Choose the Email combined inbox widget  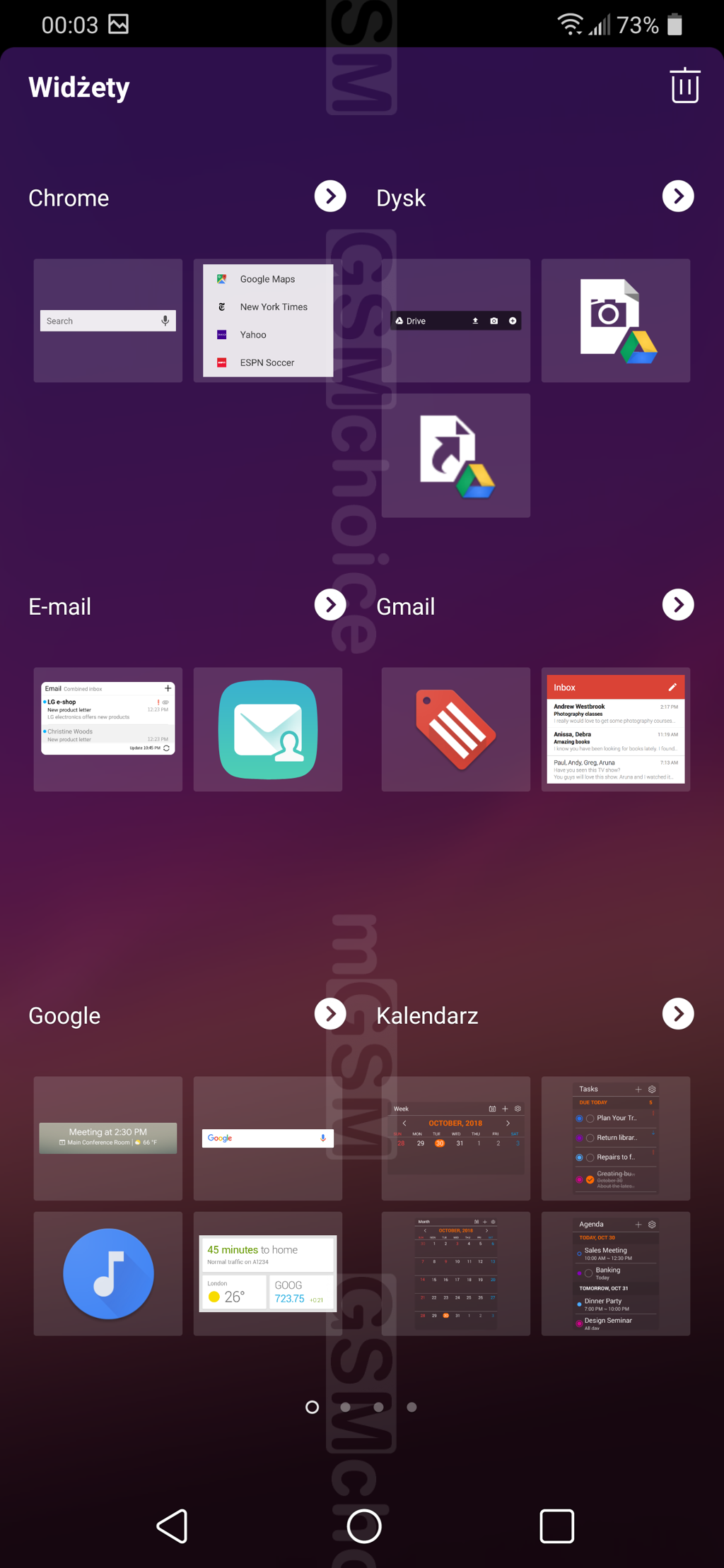(x=108, y=729)
